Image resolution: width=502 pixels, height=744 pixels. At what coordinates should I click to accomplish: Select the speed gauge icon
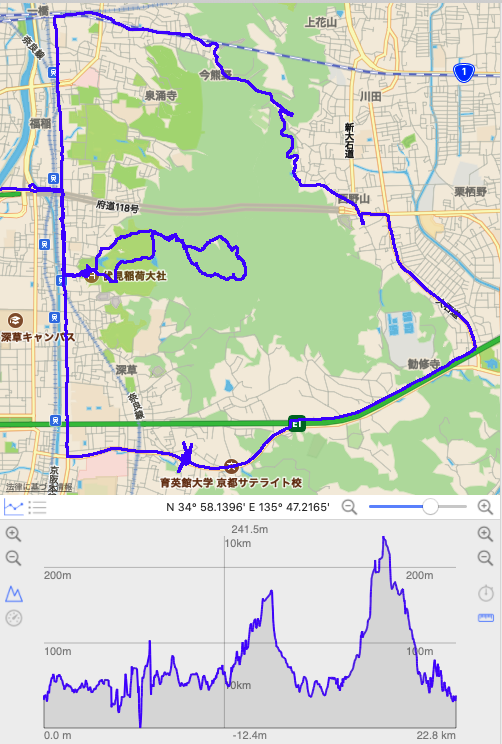click(x=14, y=618)
